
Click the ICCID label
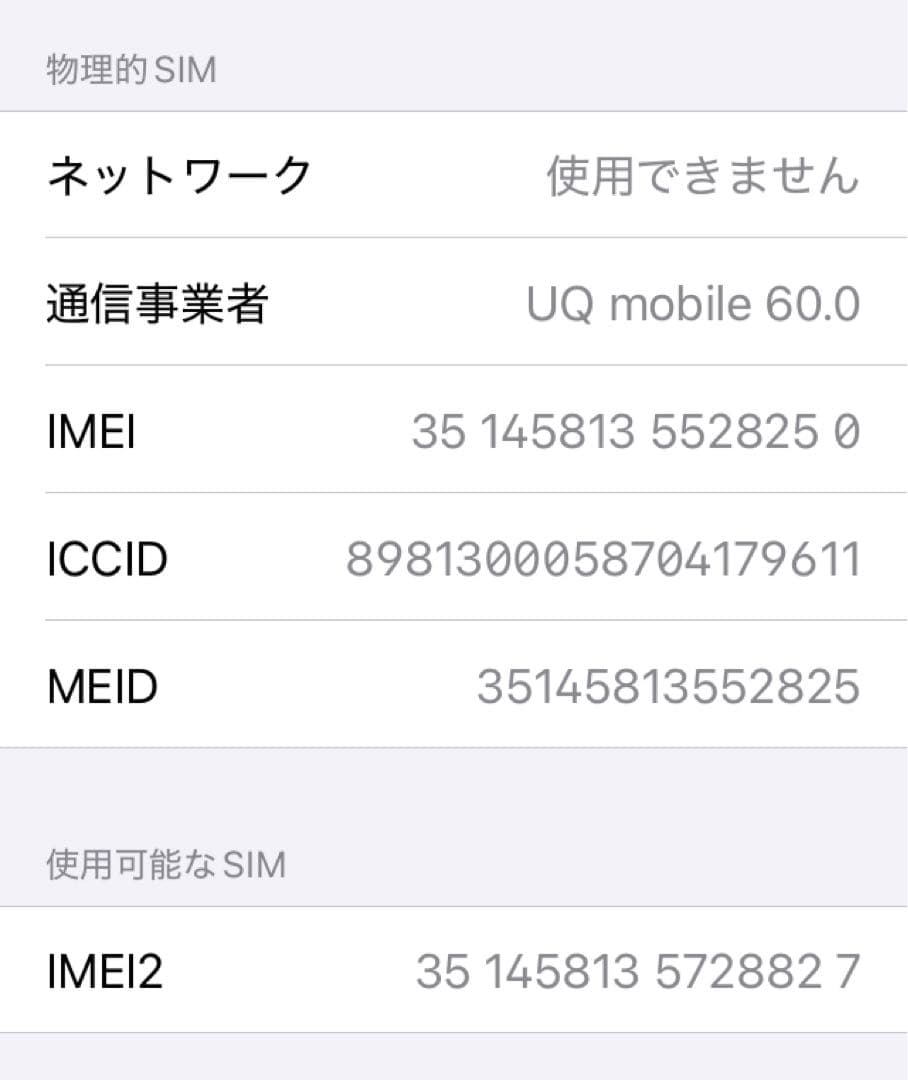(107, 558)
